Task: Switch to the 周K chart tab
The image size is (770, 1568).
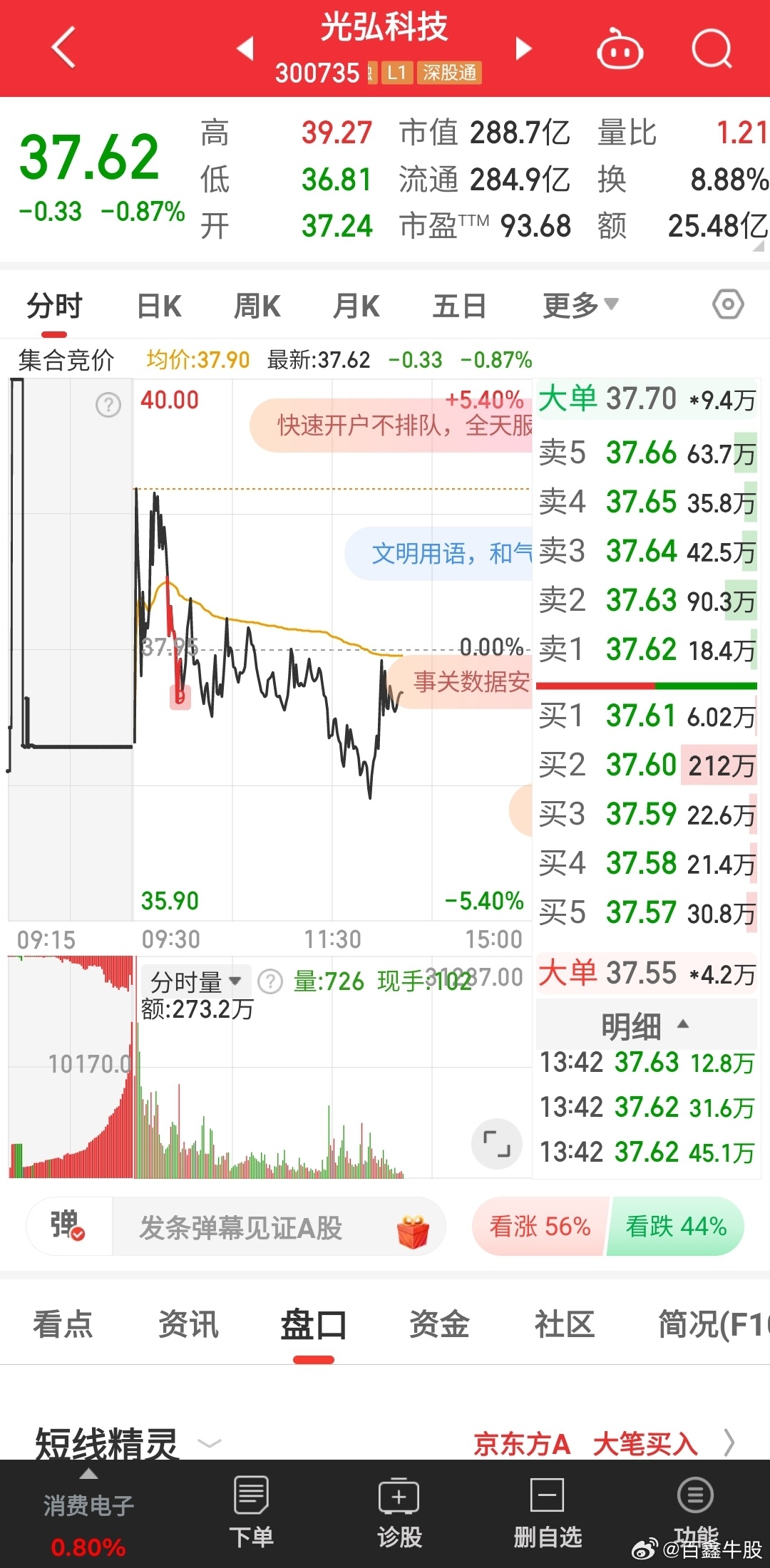Action: [257, 306]
